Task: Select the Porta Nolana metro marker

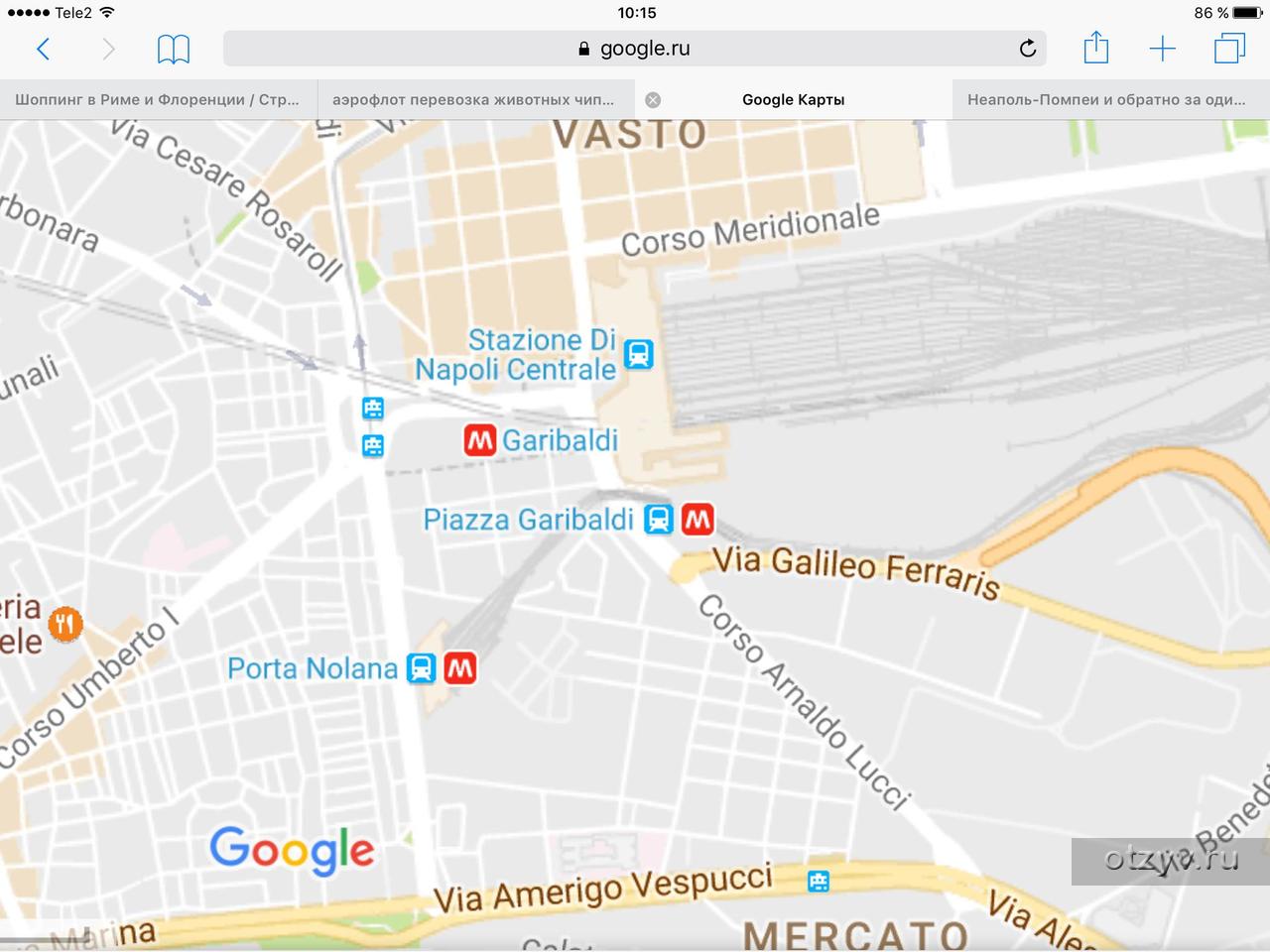Action: pos(460,668)
